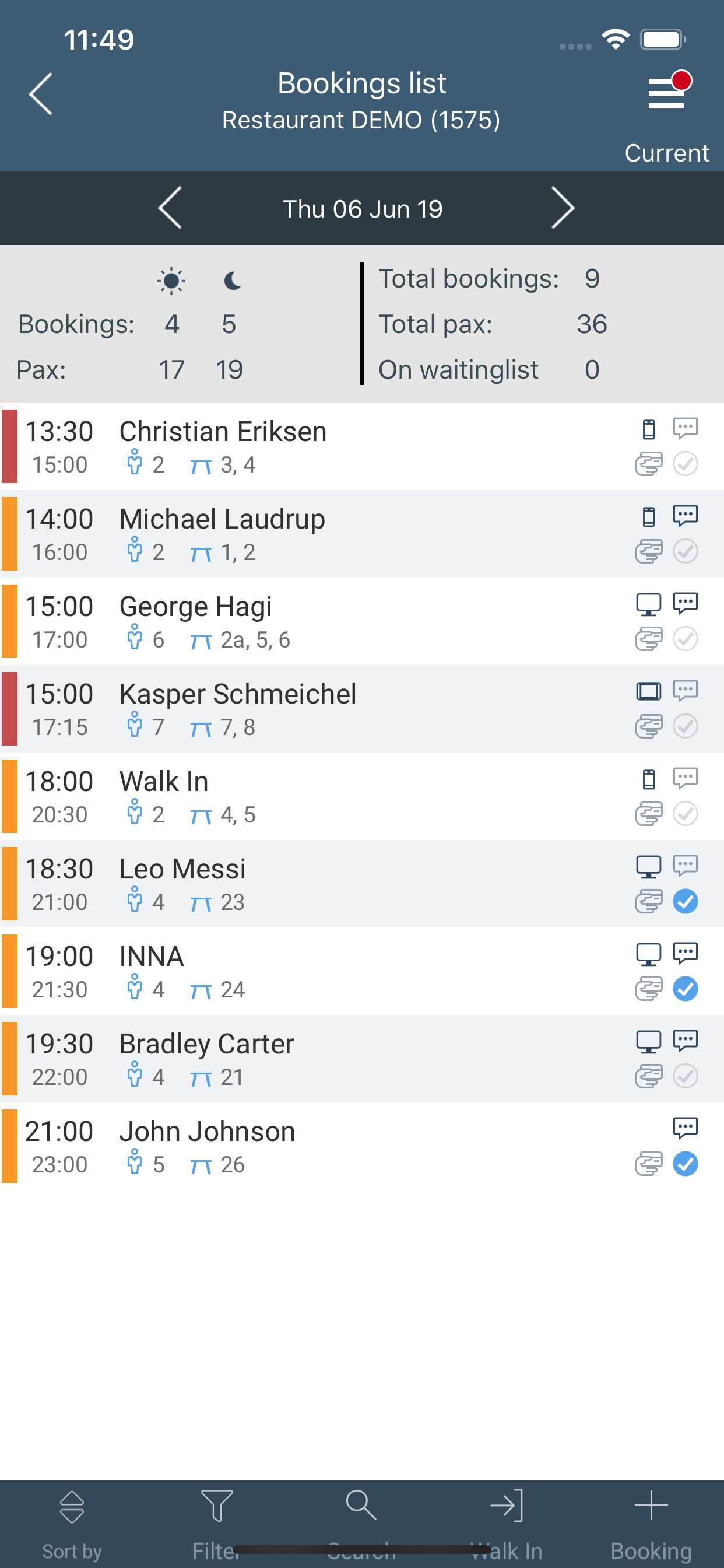The height and width of the screenshot is (1568, 724).
Task: Open the booking entry for INNA at 19:00
Action: 304,971
